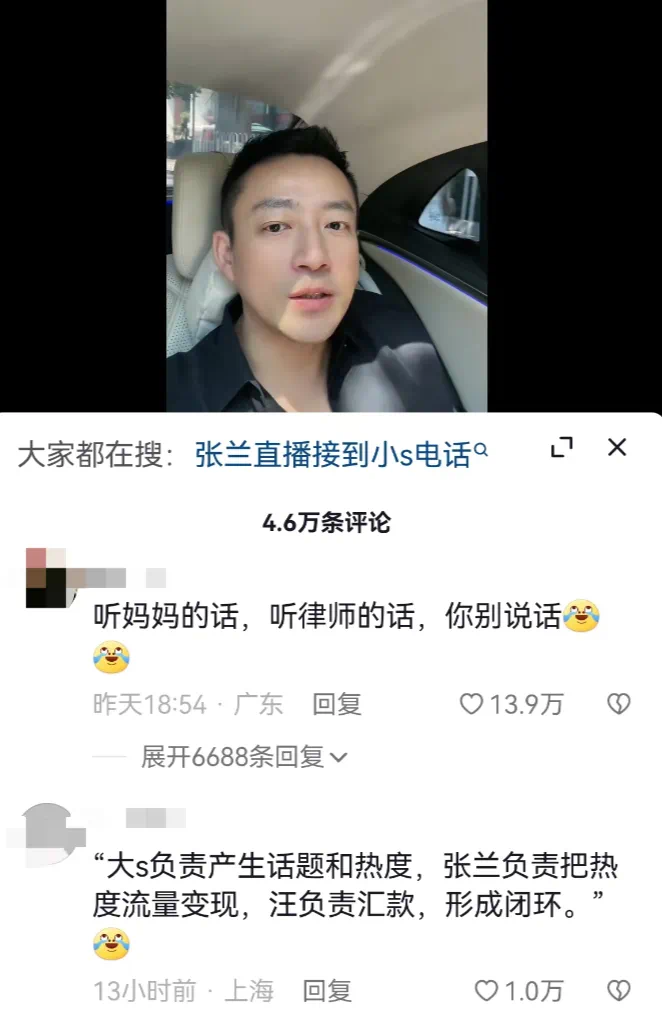Close the comments panel

click(x=617, y=447)
